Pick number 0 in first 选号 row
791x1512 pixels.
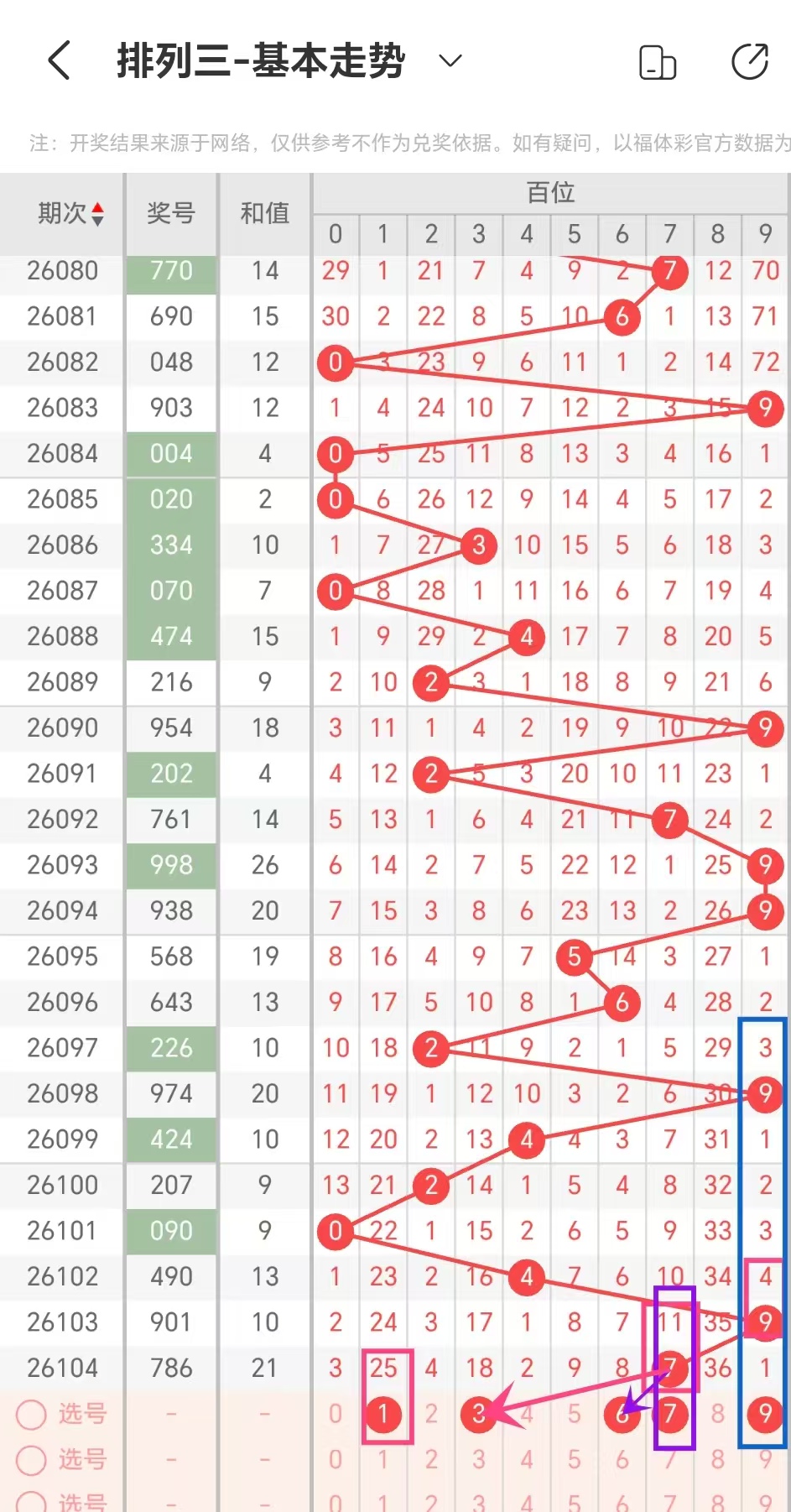click(x=336, y=1415)
